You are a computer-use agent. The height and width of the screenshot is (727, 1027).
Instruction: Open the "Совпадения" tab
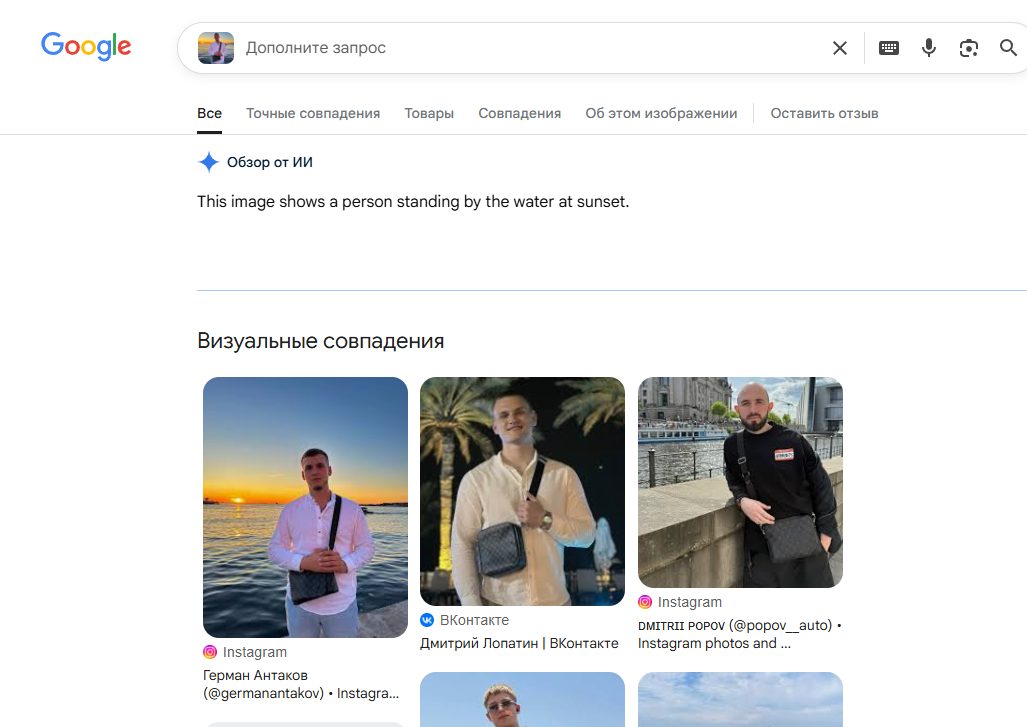tap(519, 114)
